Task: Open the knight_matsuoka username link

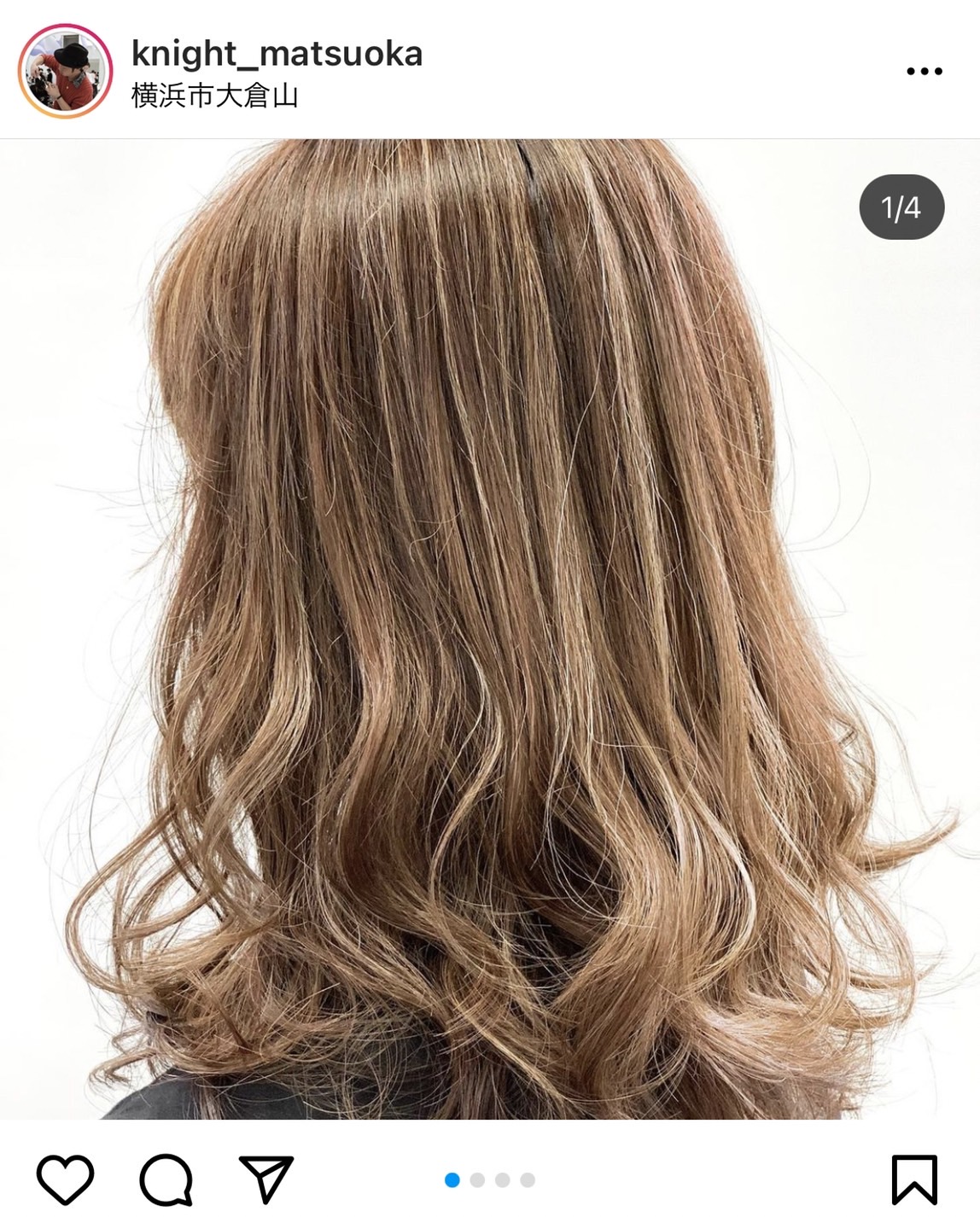Action: point(277,54)
